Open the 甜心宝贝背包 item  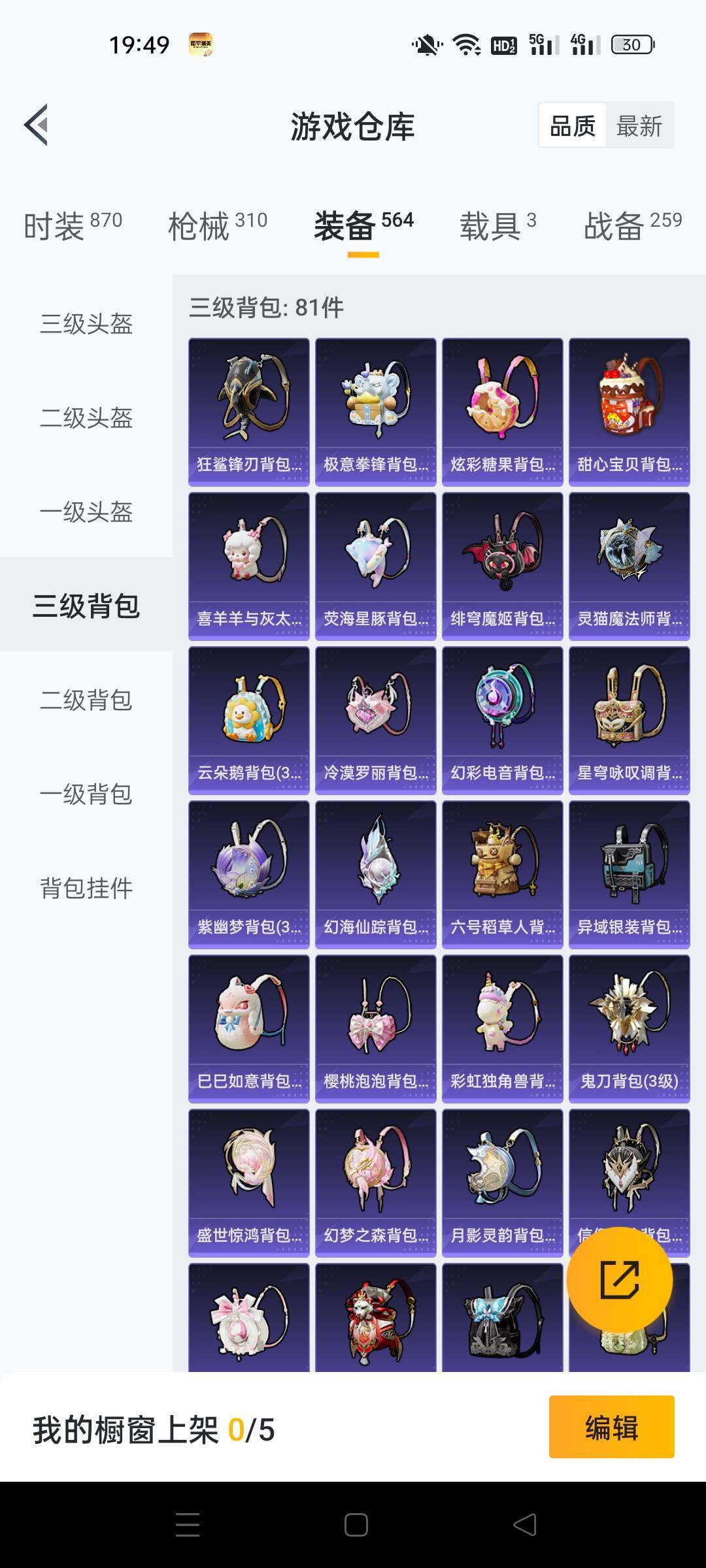(x=630, y=412)
